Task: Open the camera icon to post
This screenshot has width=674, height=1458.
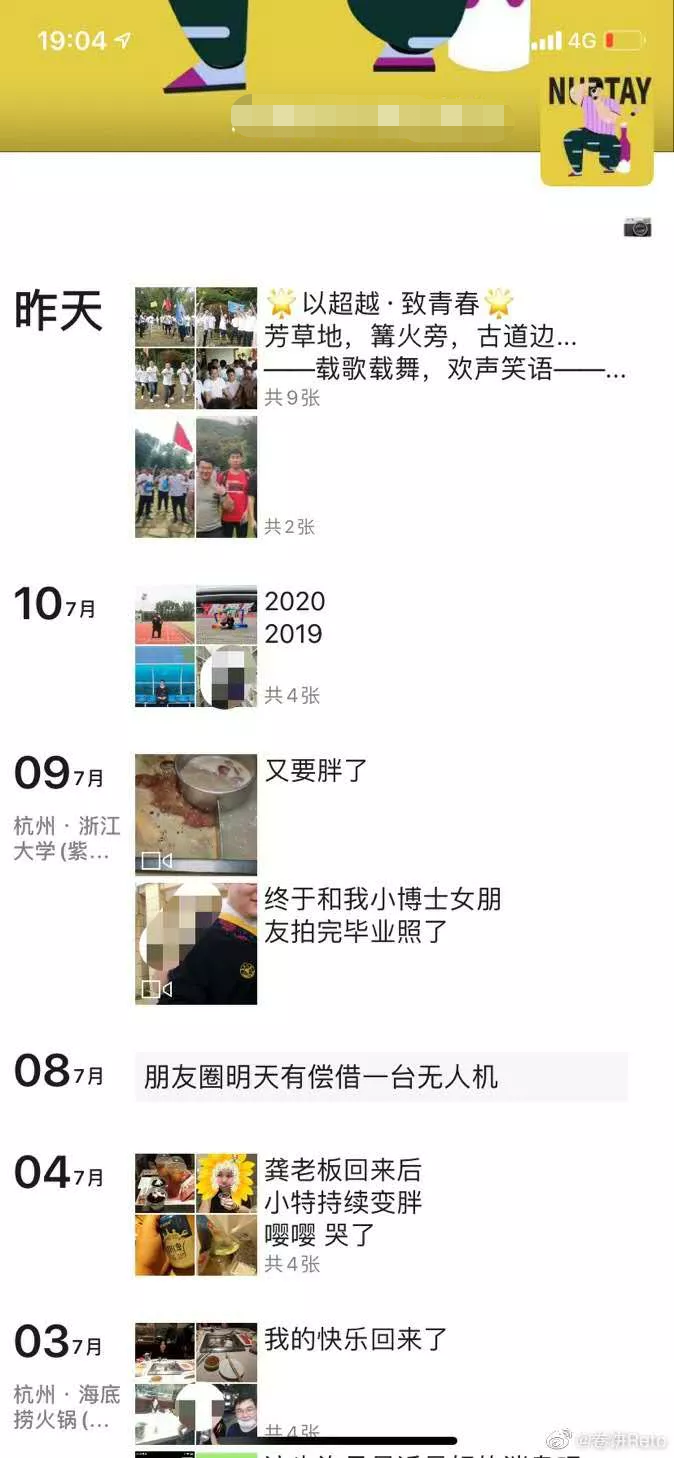Action: pos(637,227)
